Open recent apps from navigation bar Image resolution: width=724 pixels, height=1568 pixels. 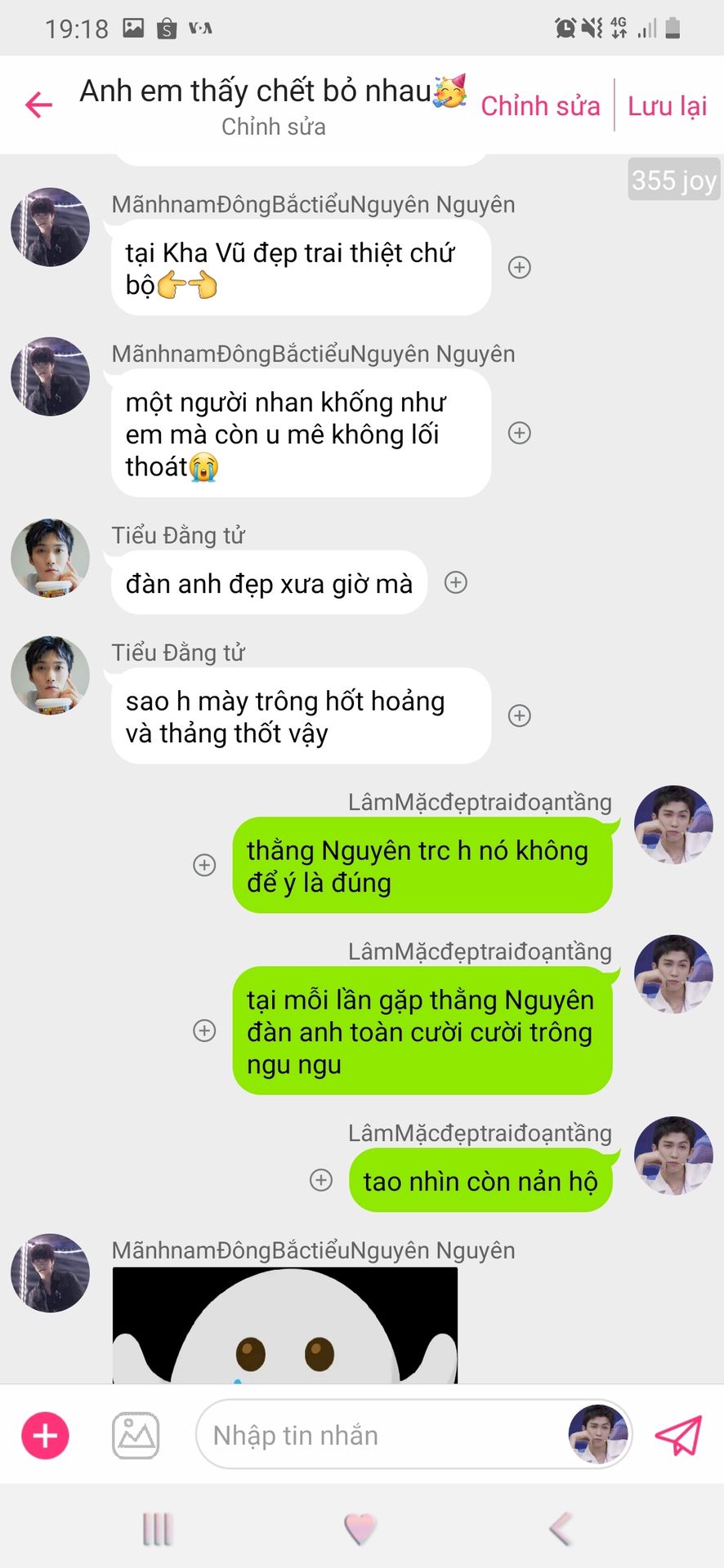pos(158,1529)
